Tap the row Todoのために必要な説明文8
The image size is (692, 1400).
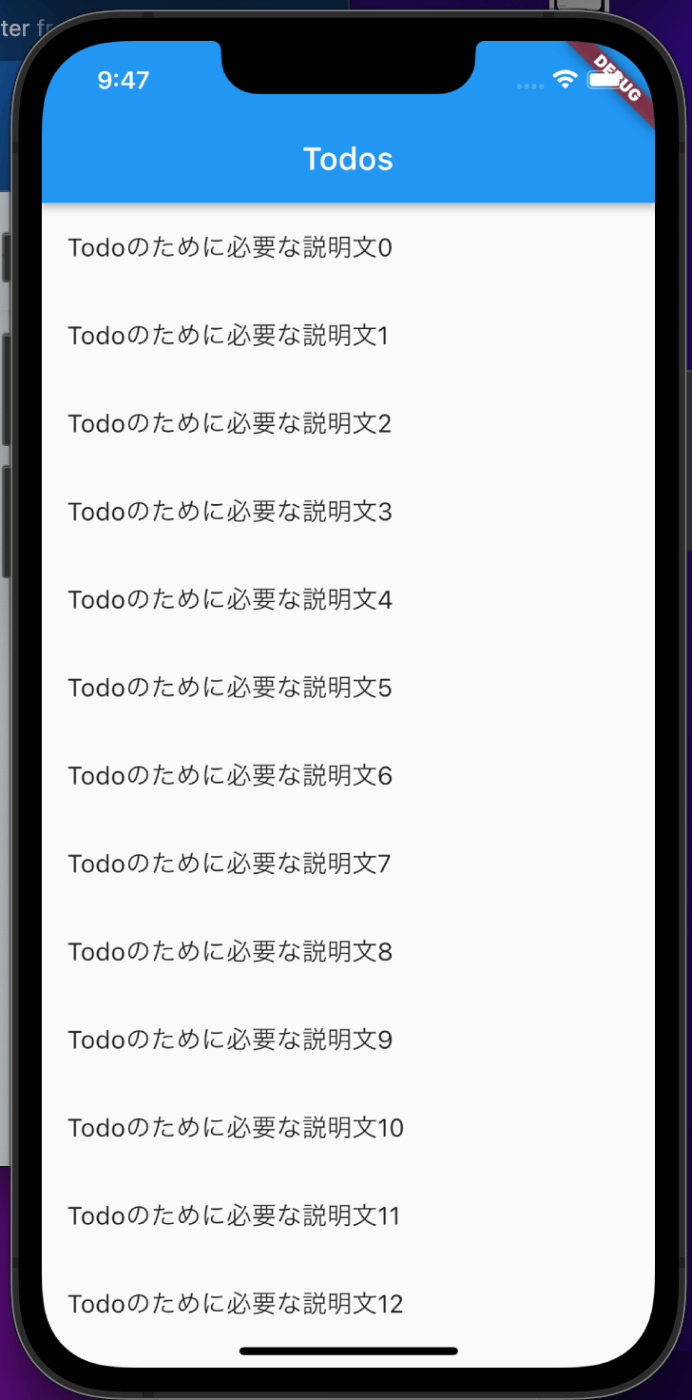[348, 952]
